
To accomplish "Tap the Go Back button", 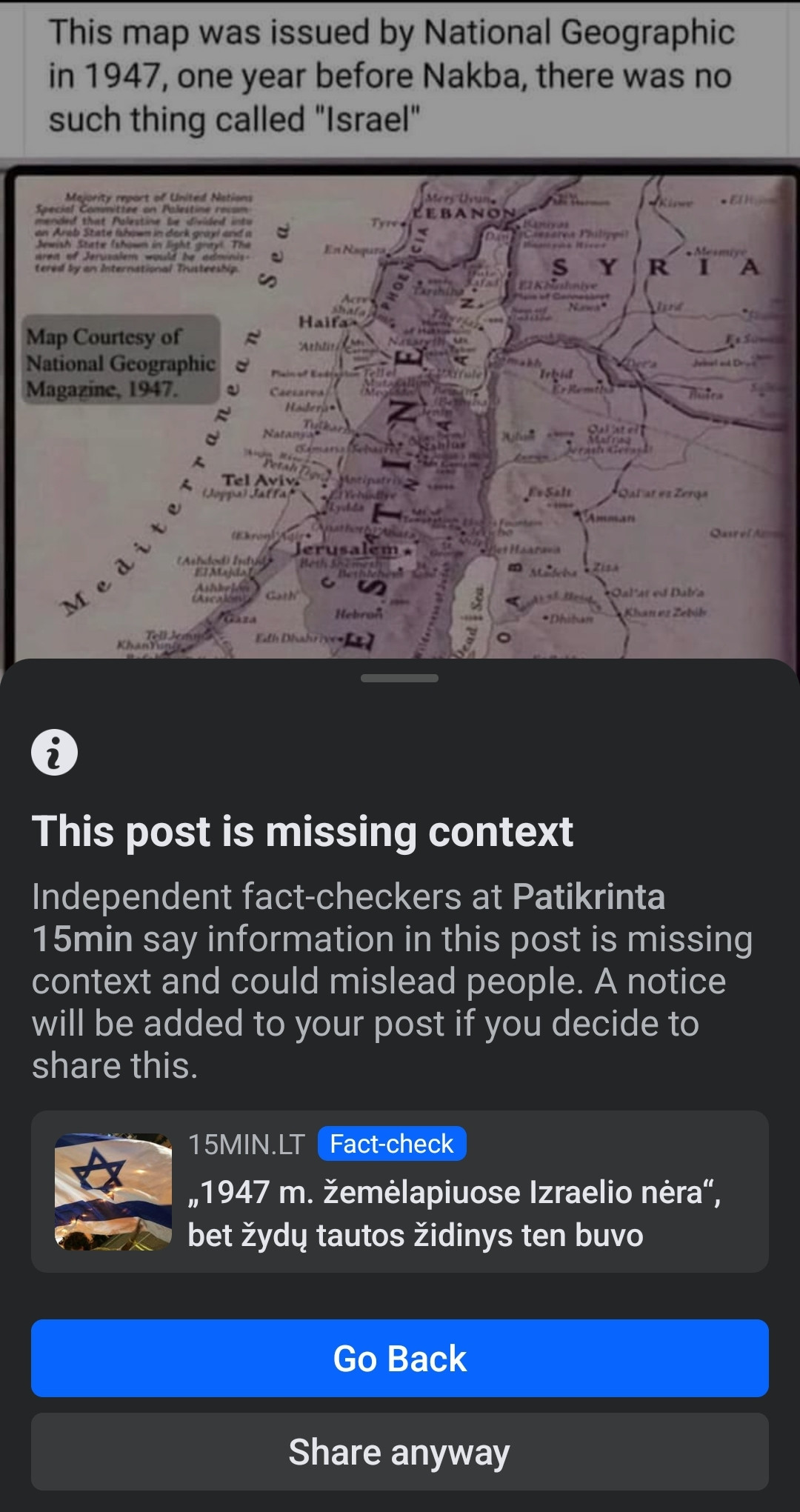I will (x=400, y=1358).
